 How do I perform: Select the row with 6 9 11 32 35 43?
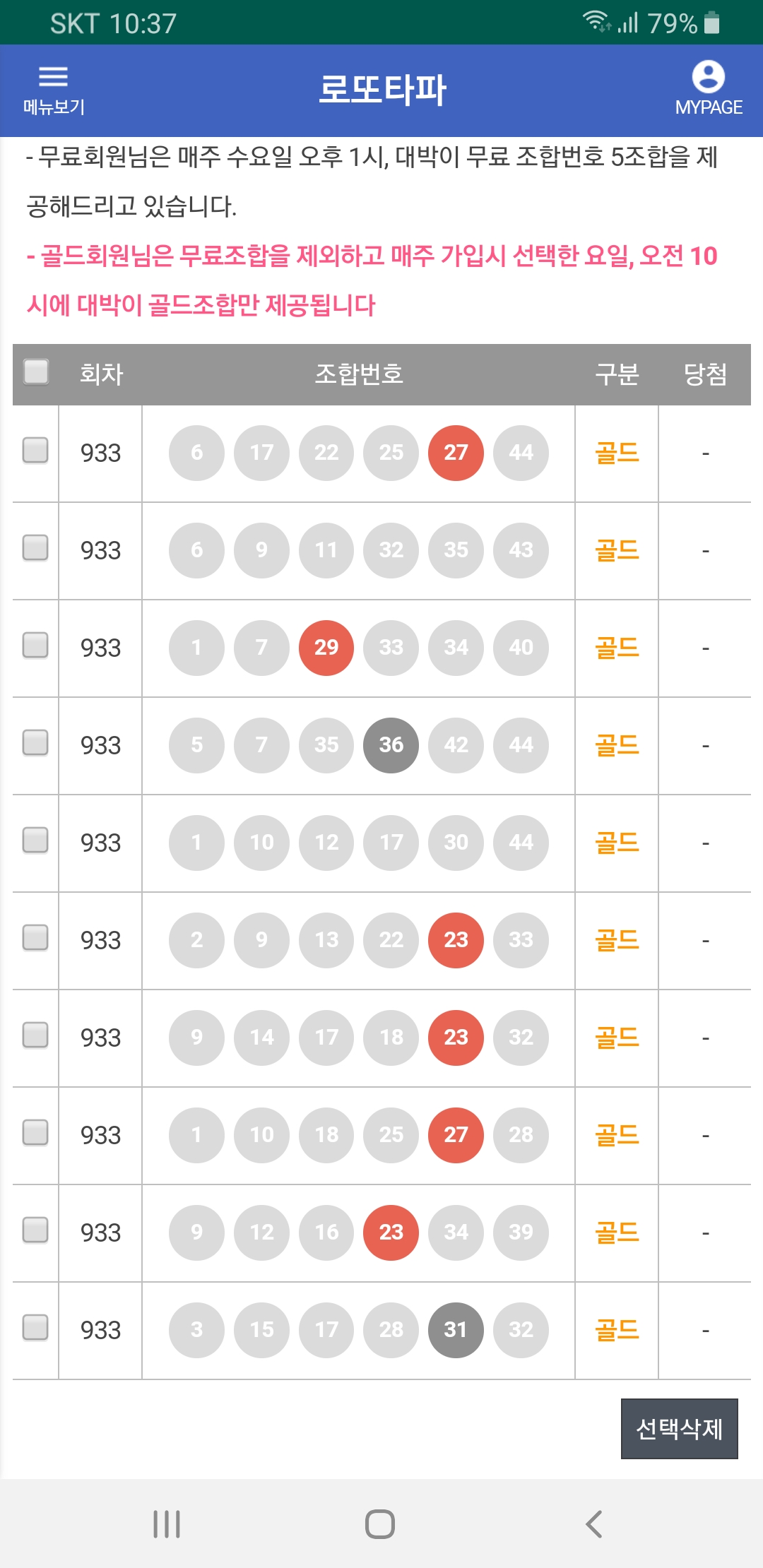[35, 547]
